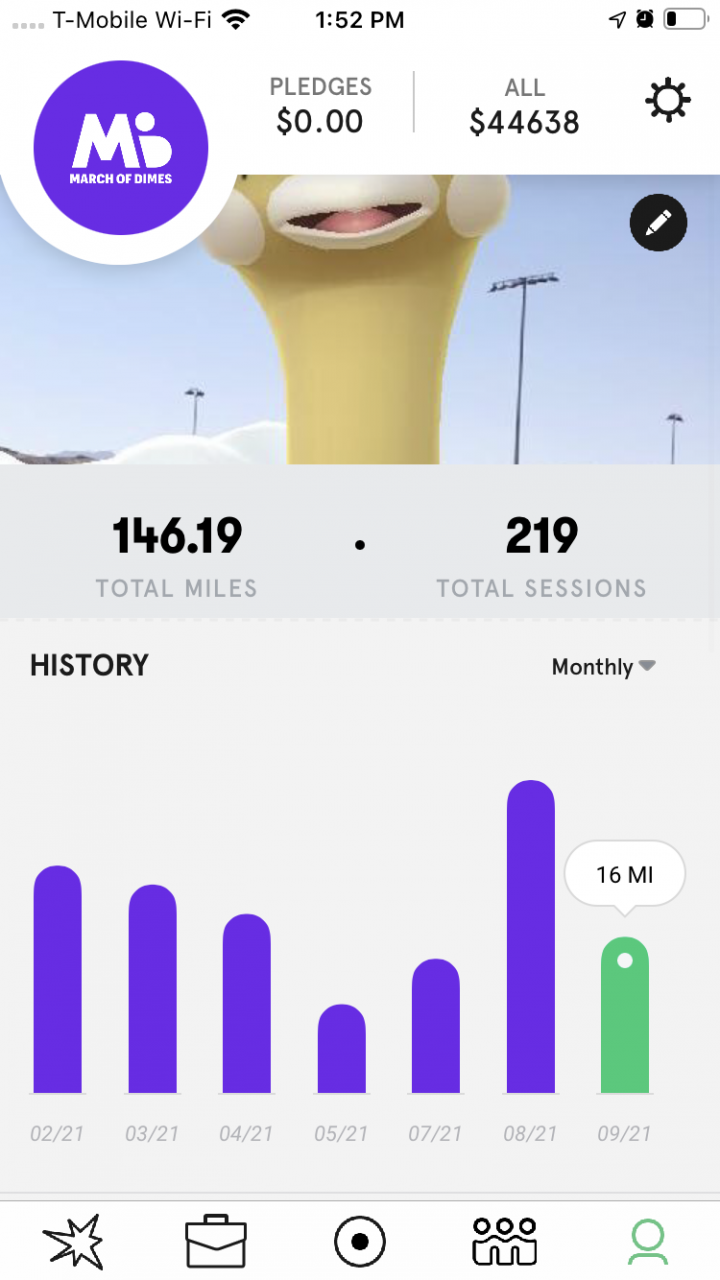Switch to the briefcase tab
This screenshot has height=1280, width=720.
tap(216, 1241)
